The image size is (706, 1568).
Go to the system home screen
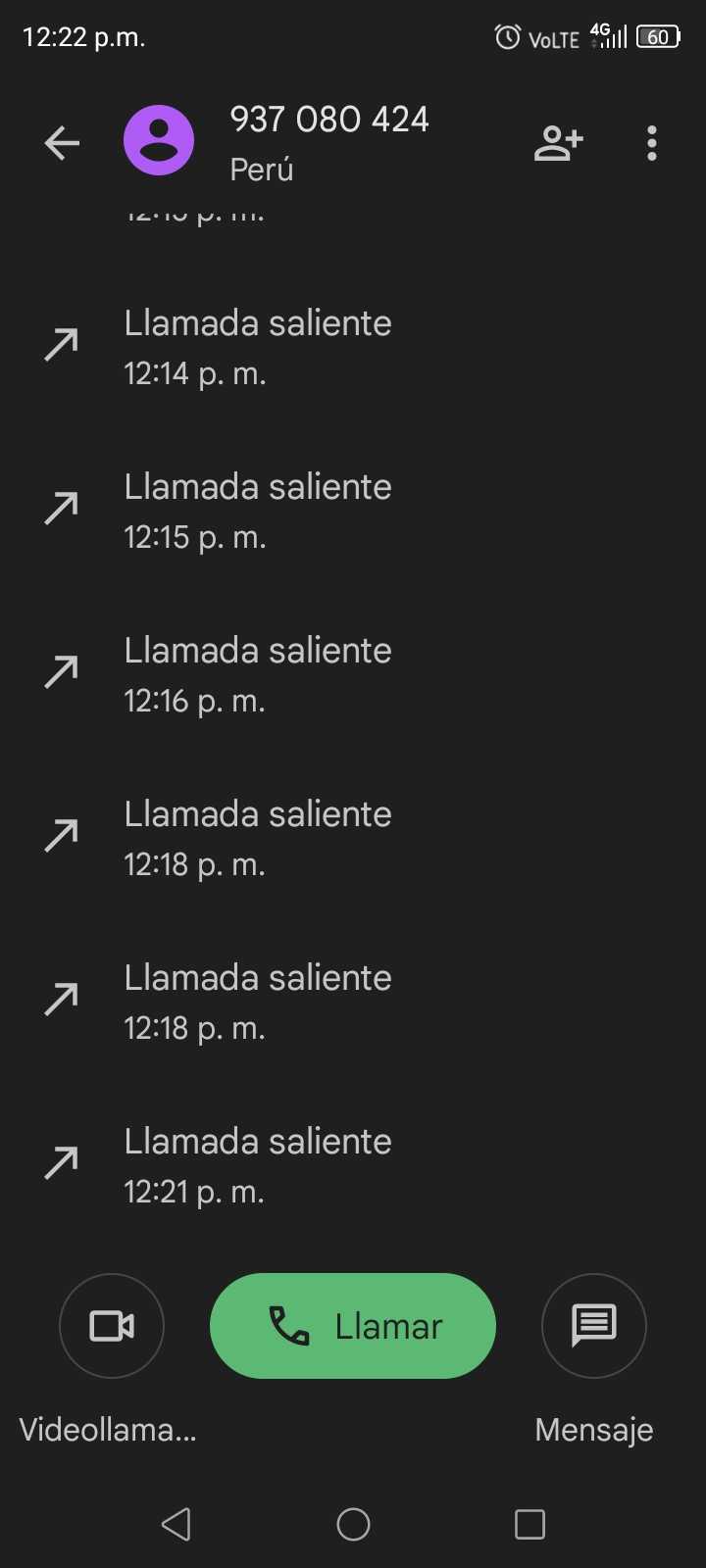click(353, 1524)
